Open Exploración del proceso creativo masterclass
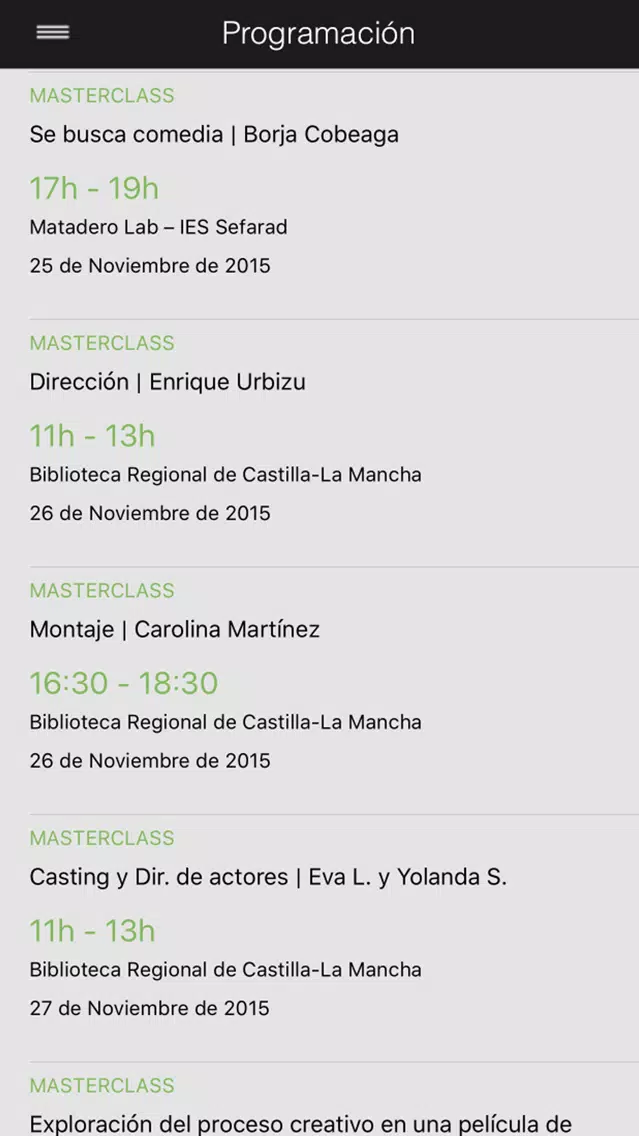This screenshot has width=639, height=1136. tap(320, 1100)
